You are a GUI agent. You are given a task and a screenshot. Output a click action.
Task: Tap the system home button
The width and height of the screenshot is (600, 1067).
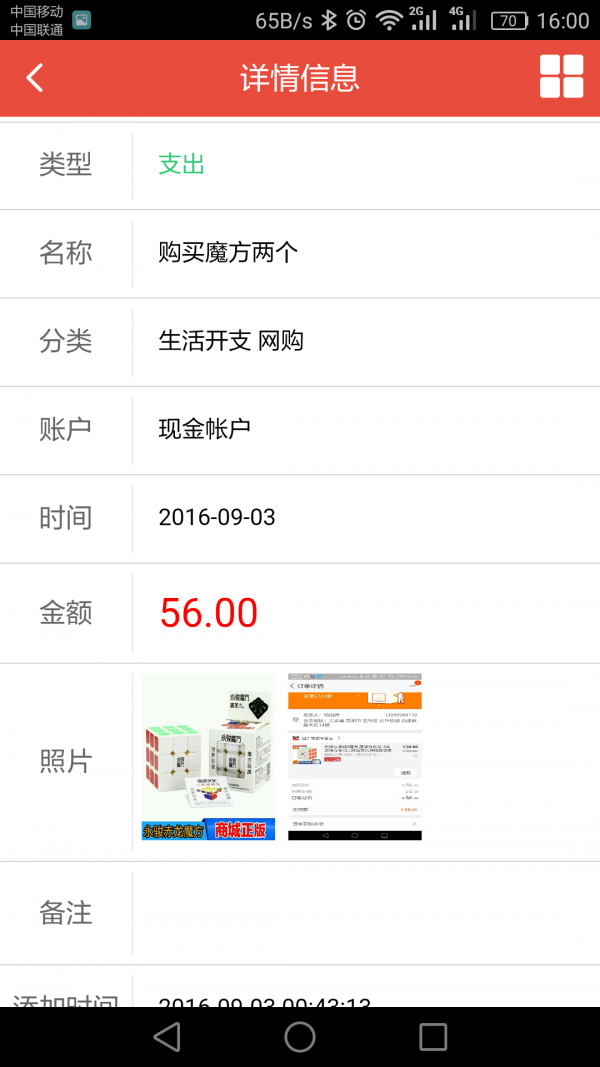(x=300, y=1037)
